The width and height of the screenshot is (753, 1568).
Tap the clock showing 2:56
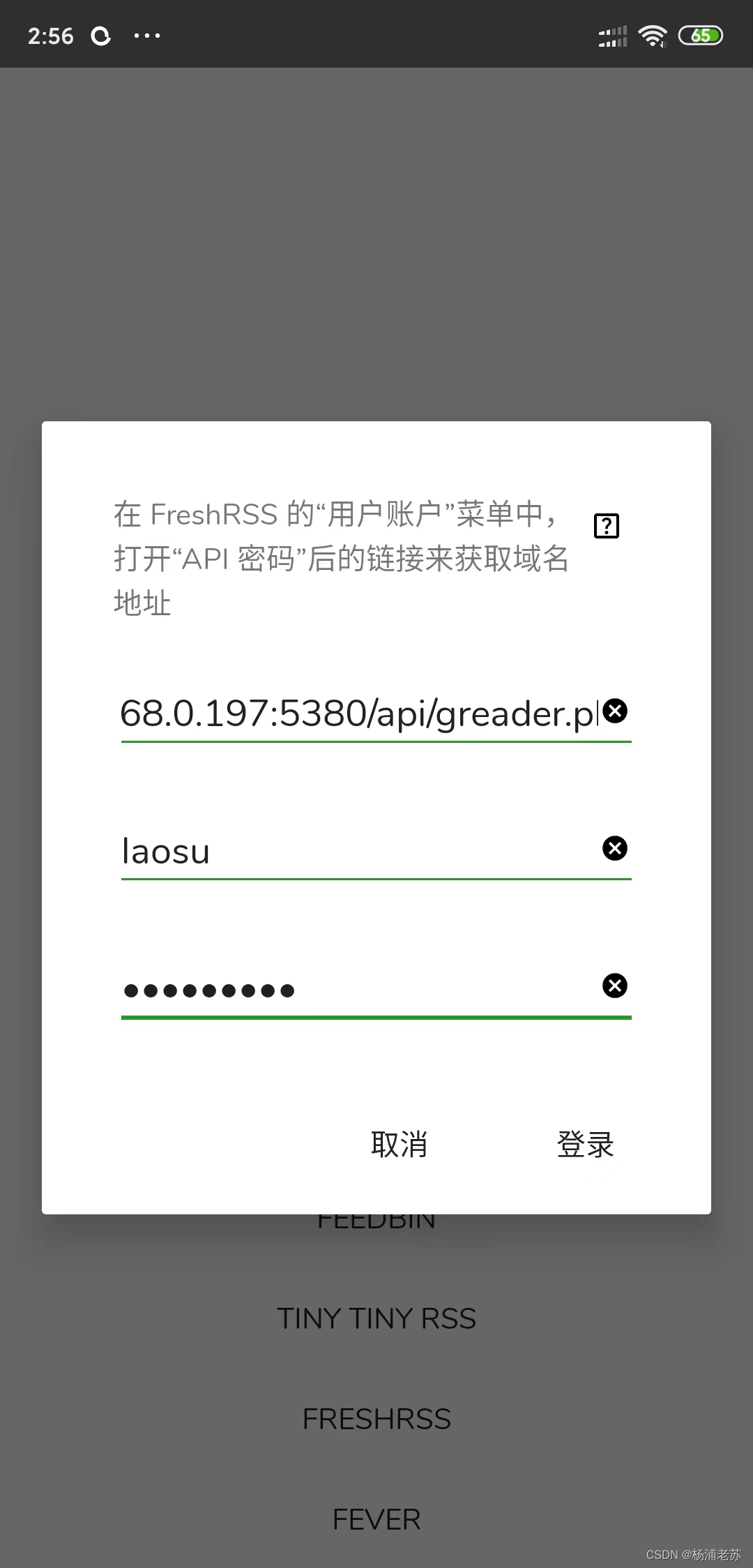coord(50,36)
